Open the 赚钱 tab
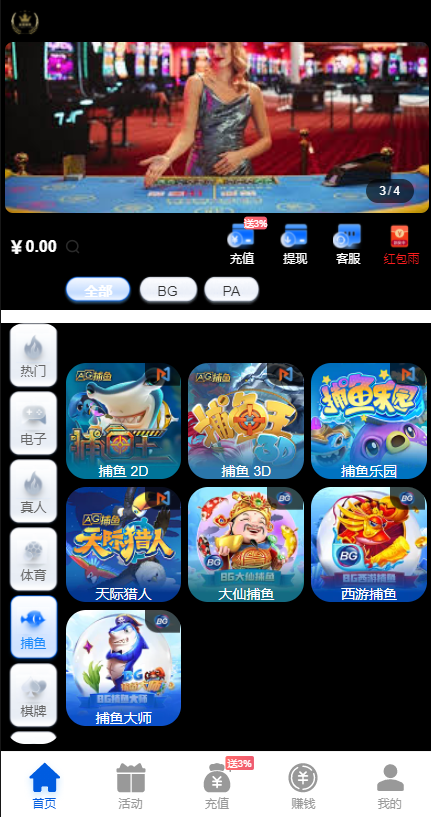431x817 pixels. click(303, 786)
